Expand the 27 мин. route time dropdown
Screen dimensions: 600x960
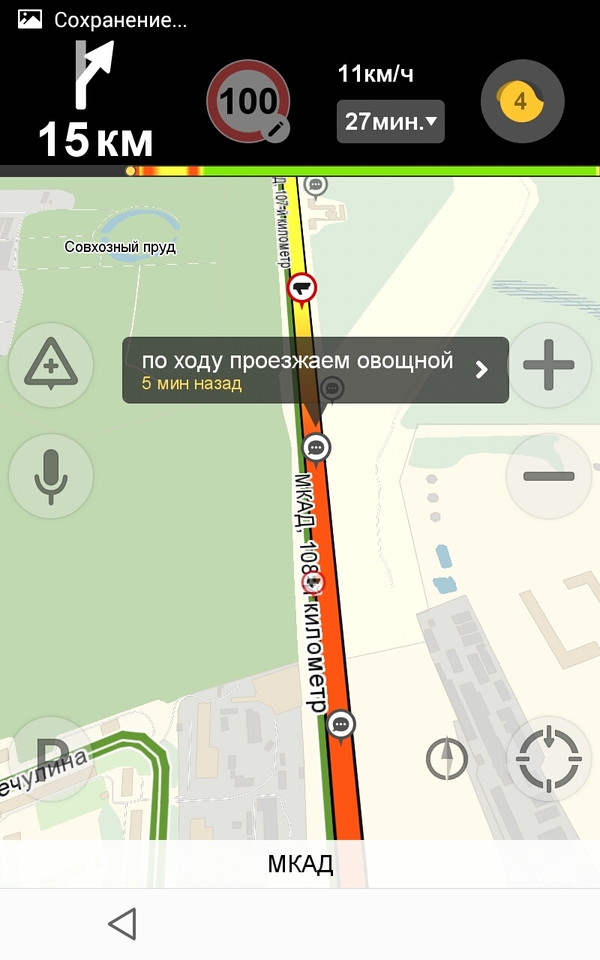390,122
